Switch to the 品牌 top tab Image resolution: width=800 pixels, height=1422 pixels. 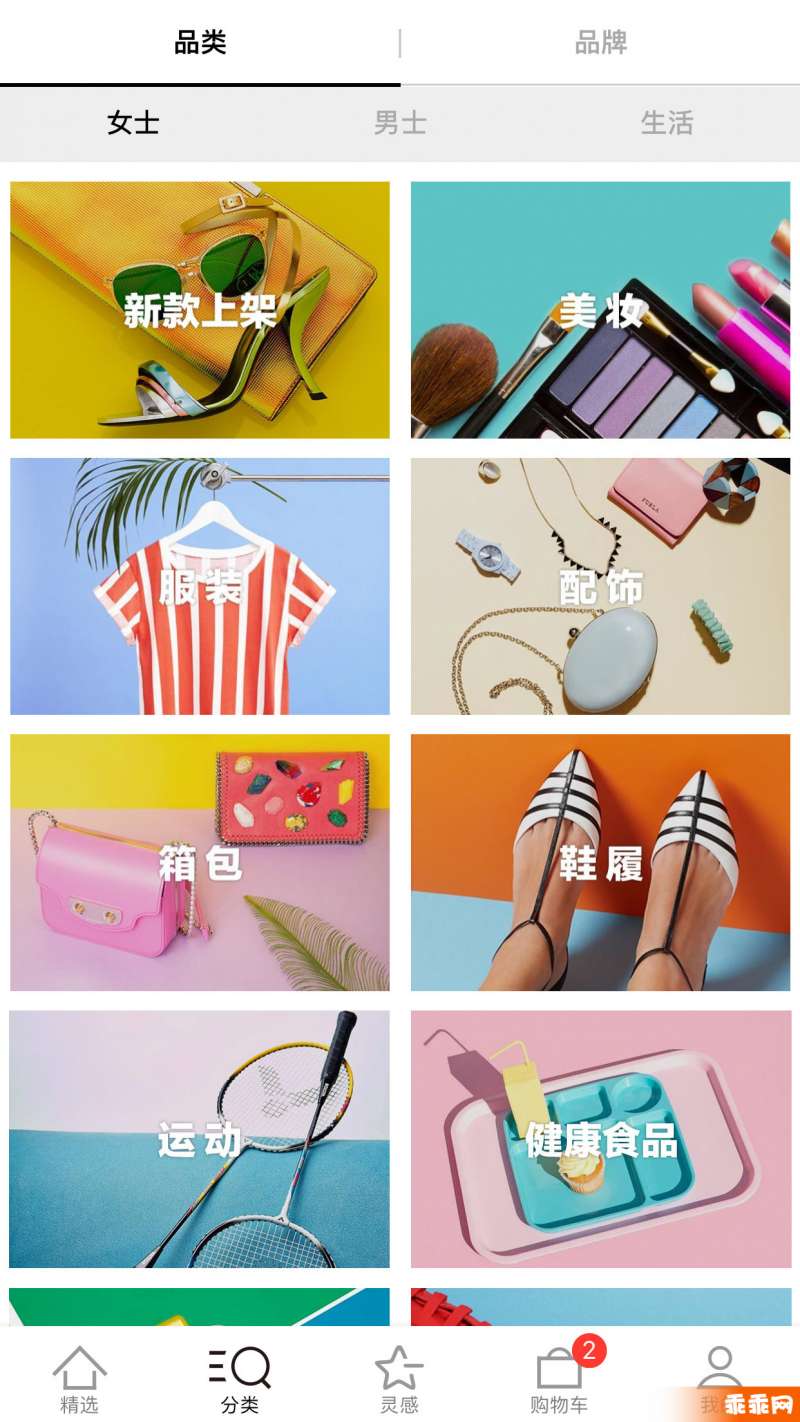click(x=600, y=42)
